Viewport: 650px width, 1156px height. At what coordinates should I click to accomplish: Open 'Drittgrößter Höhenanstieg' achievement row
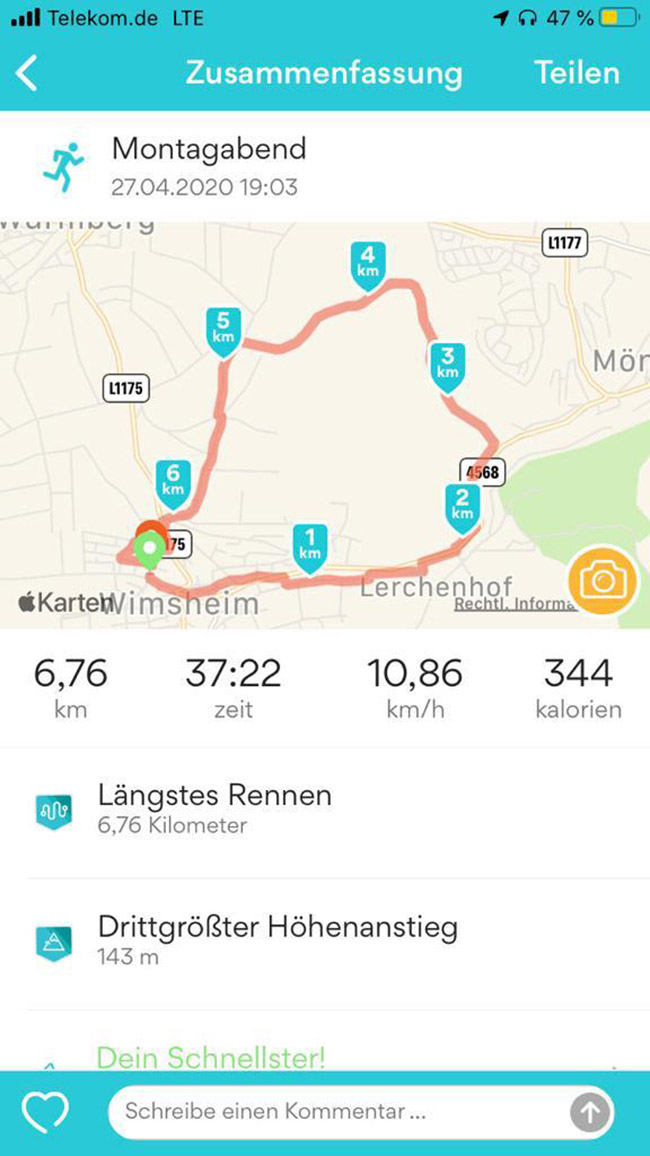pos(325,940)
